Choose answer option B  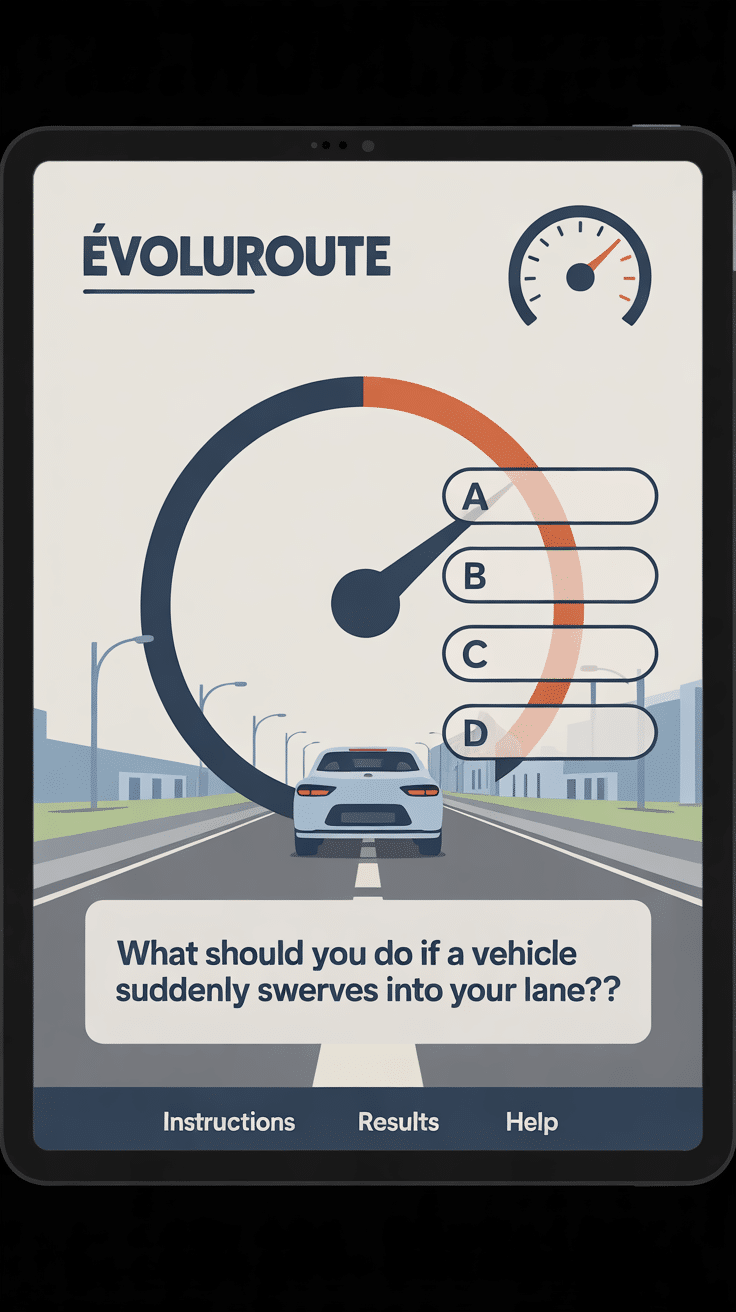[x=550, y=575]
